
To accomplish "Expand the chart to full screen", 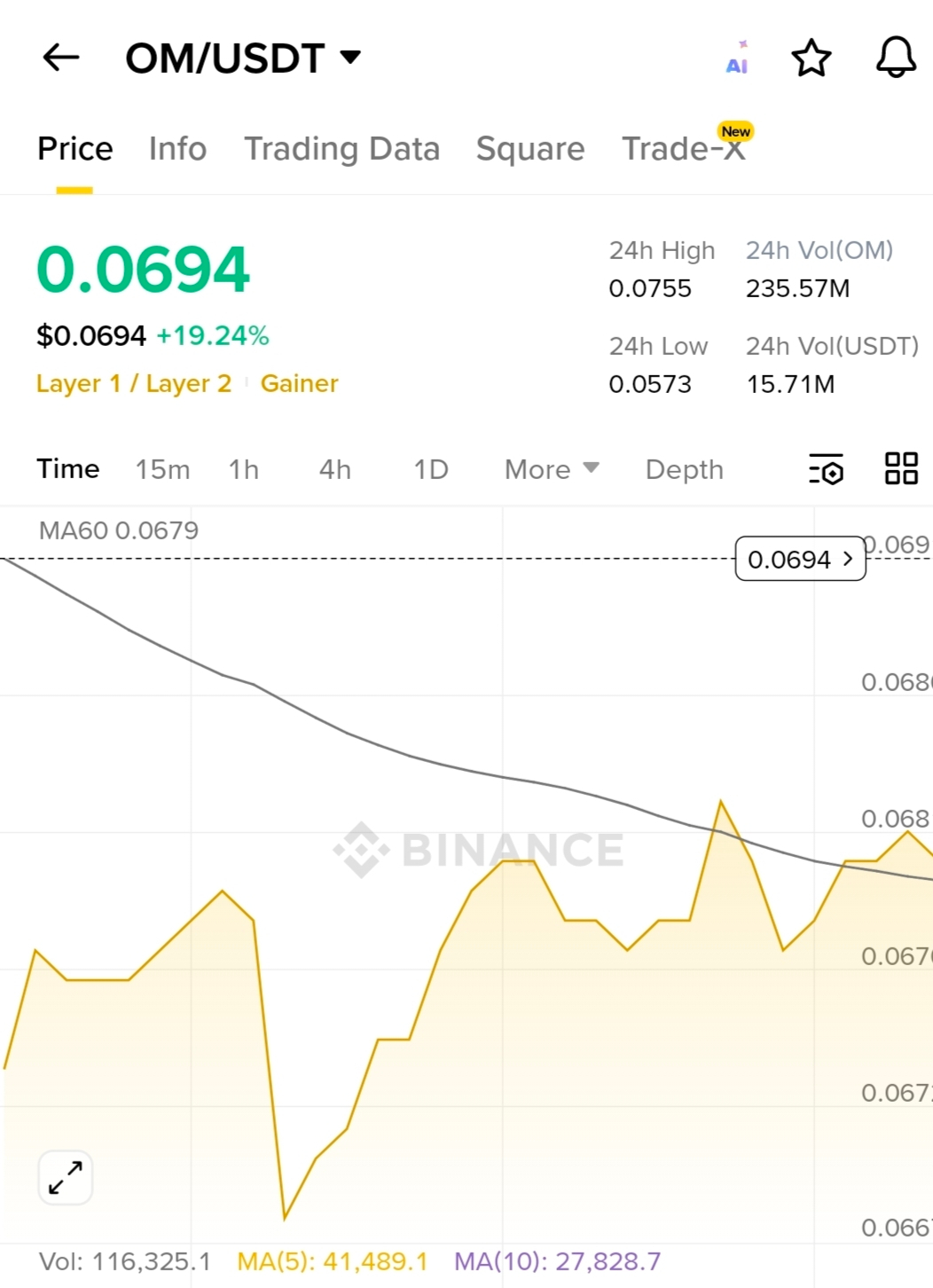I will 66,1178.
